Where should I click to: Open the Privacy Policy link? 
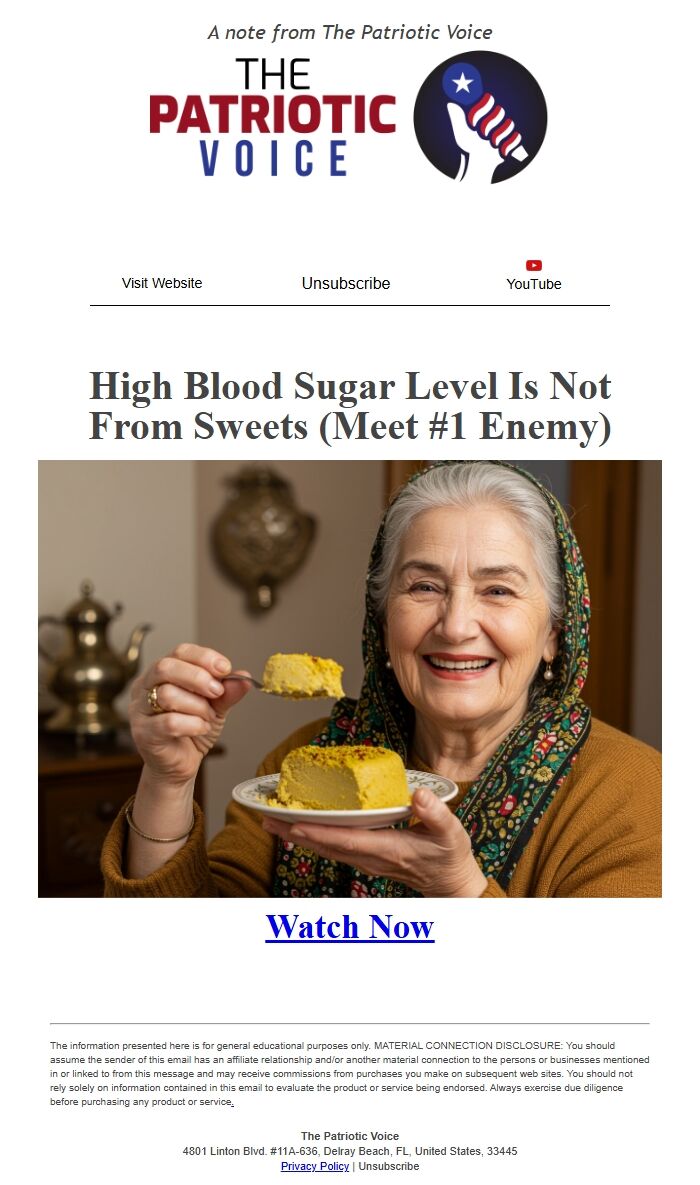(315, 1166)
